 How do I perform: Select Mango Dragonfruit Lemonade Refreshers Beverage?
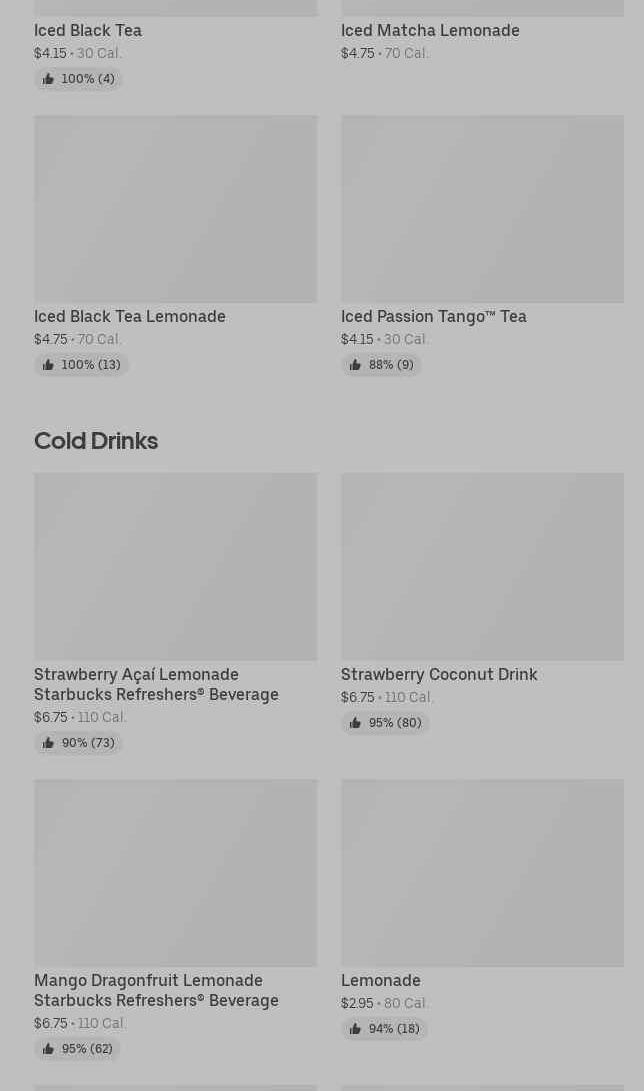pos(175,874)
